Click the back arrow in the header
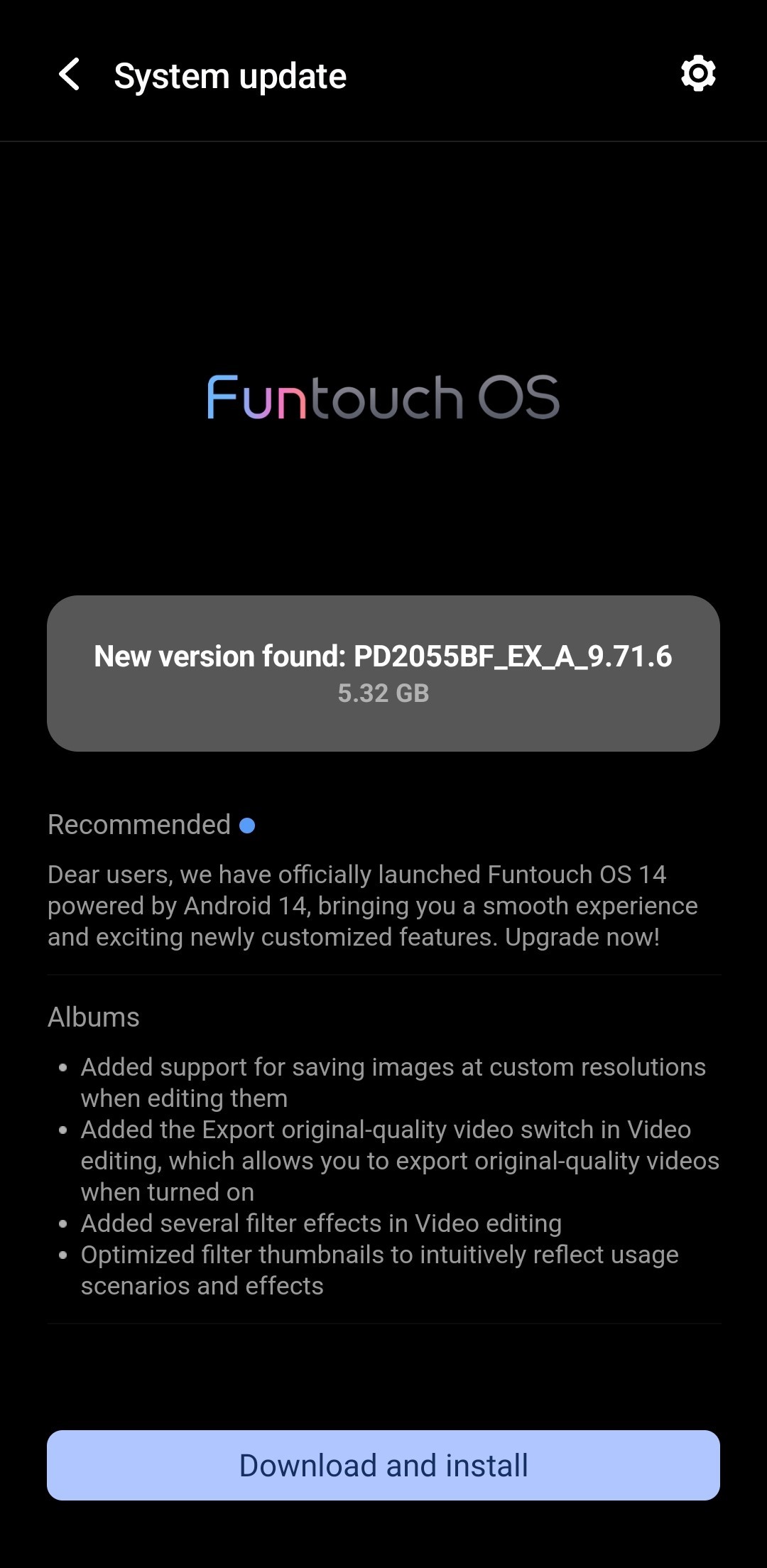The width and height of the screenshot is (767, 1568). [69, 75]
